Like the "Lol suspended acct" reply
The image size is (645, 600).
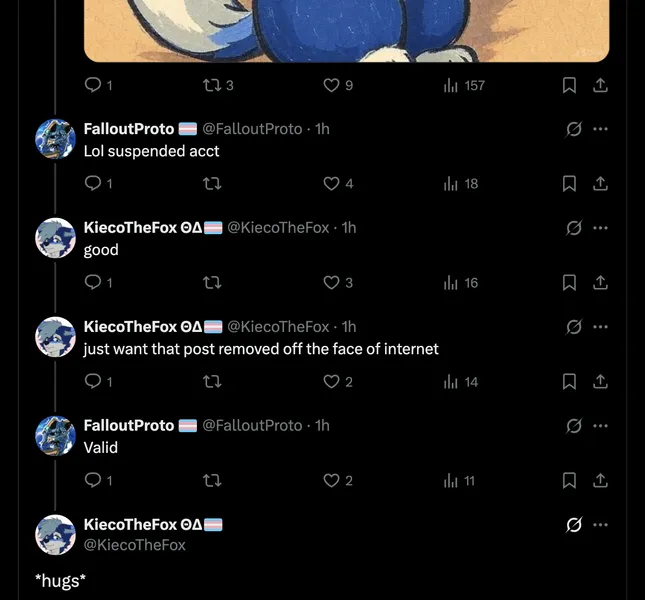[332, 184]
